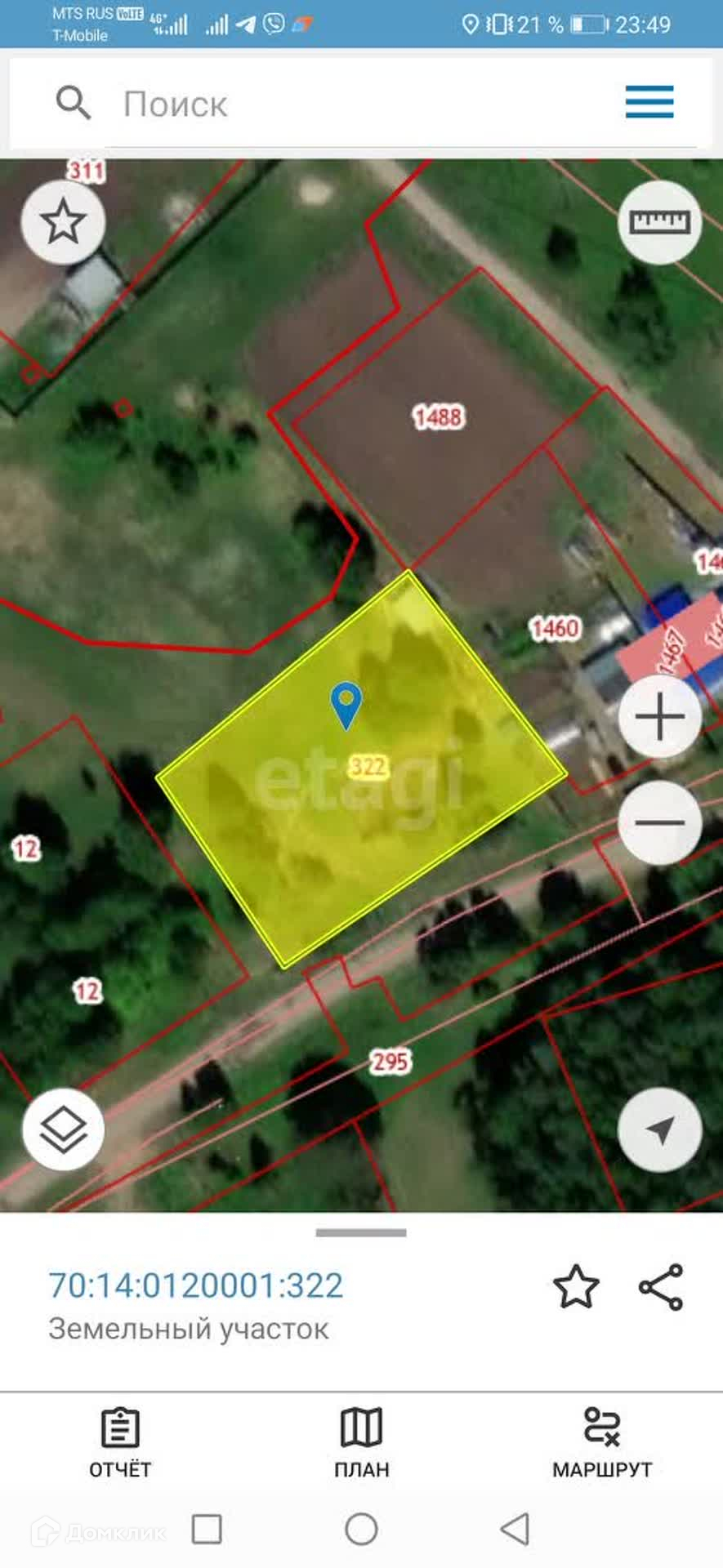Build a route with Маршрут
This screenshot has height=1568, width=723.
[602, 1444]
